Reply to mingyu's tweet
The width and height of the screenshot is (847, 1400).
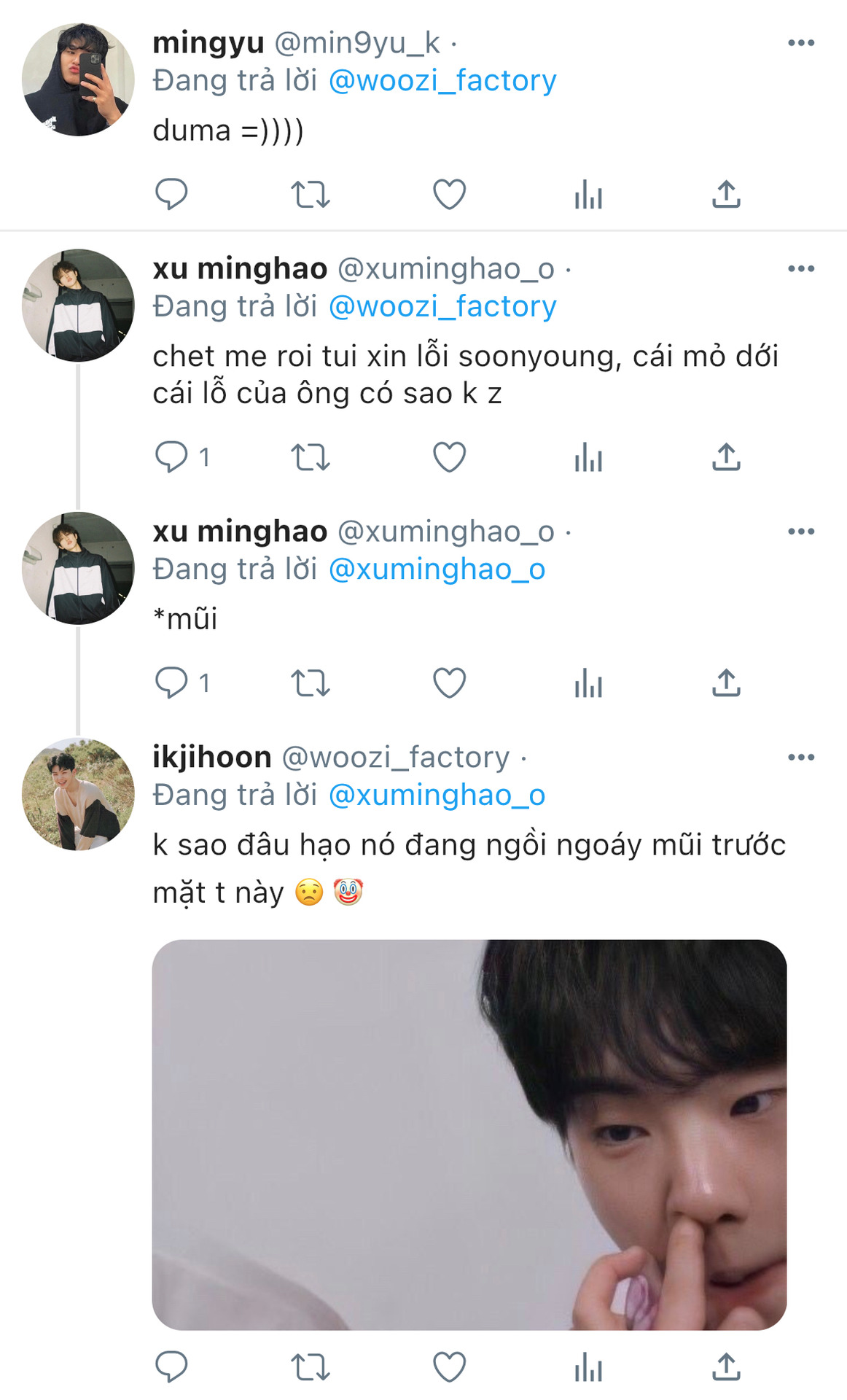pos(172,195)
